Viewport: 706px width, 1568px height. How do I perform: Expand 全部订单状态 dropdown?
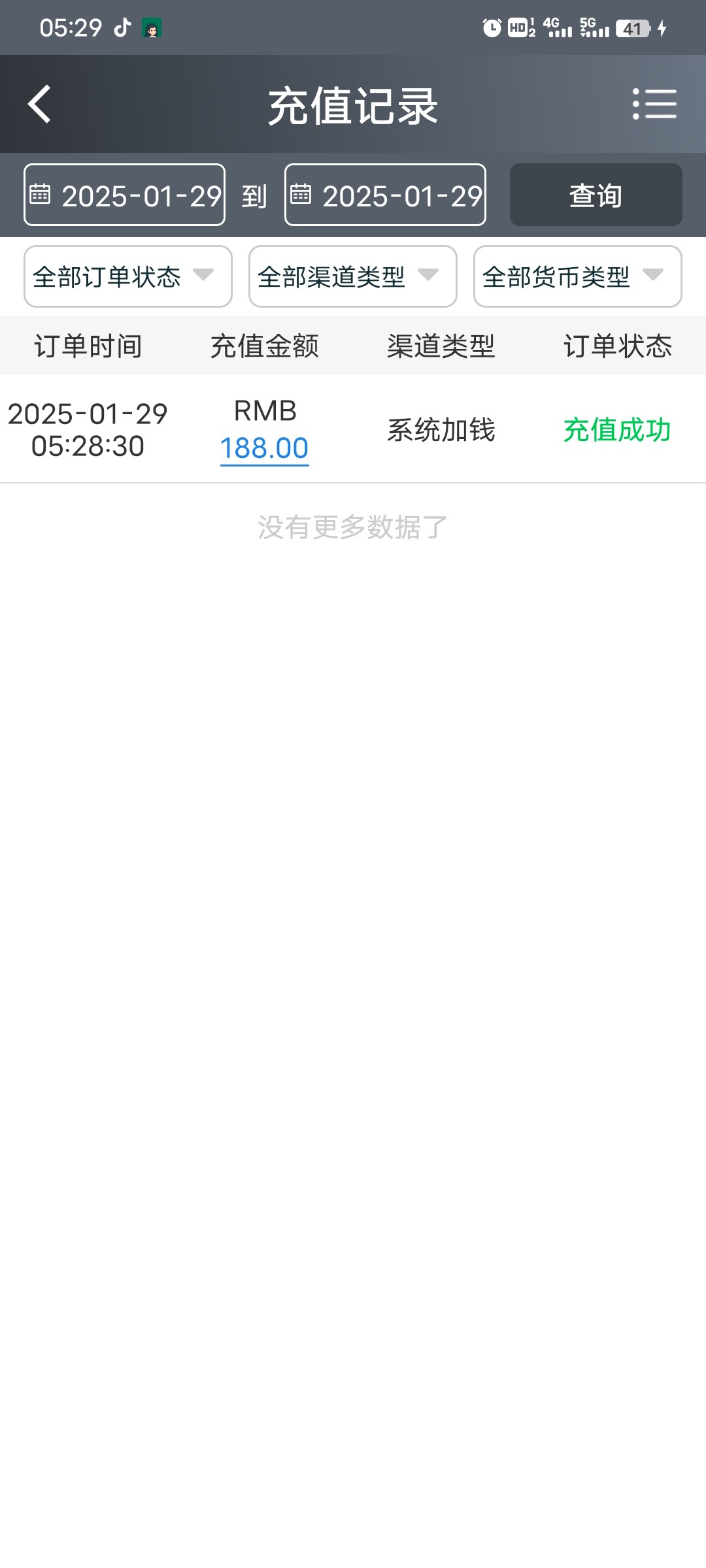tap(128, 276)
